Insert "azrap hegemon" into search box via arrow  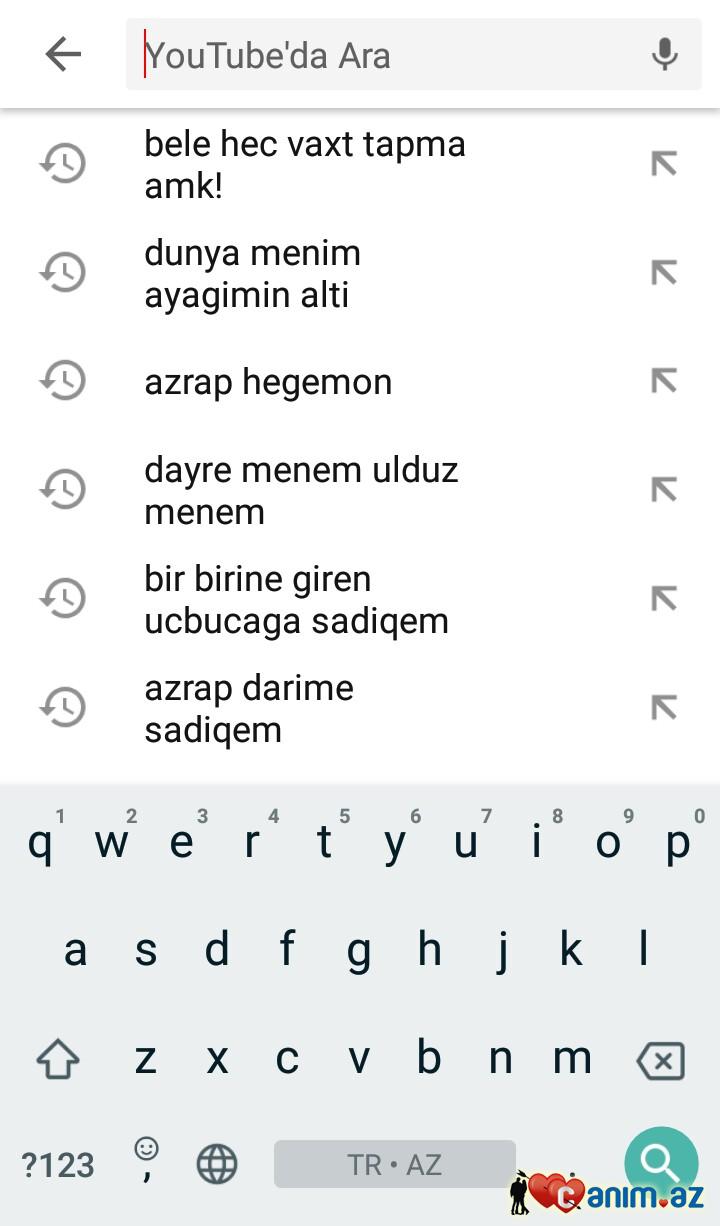point(664,381)
